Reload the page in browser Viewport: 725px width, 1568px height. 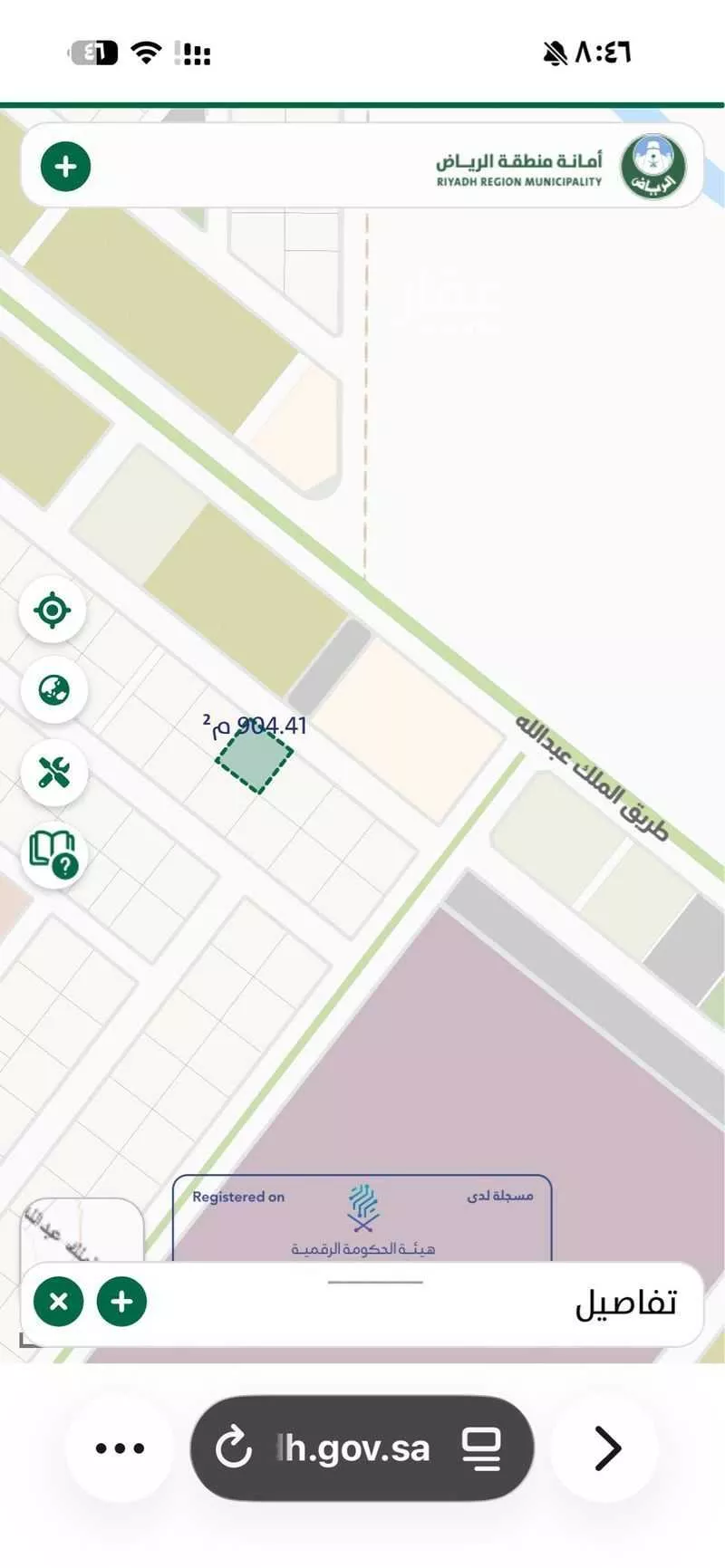click(234, 1447)
